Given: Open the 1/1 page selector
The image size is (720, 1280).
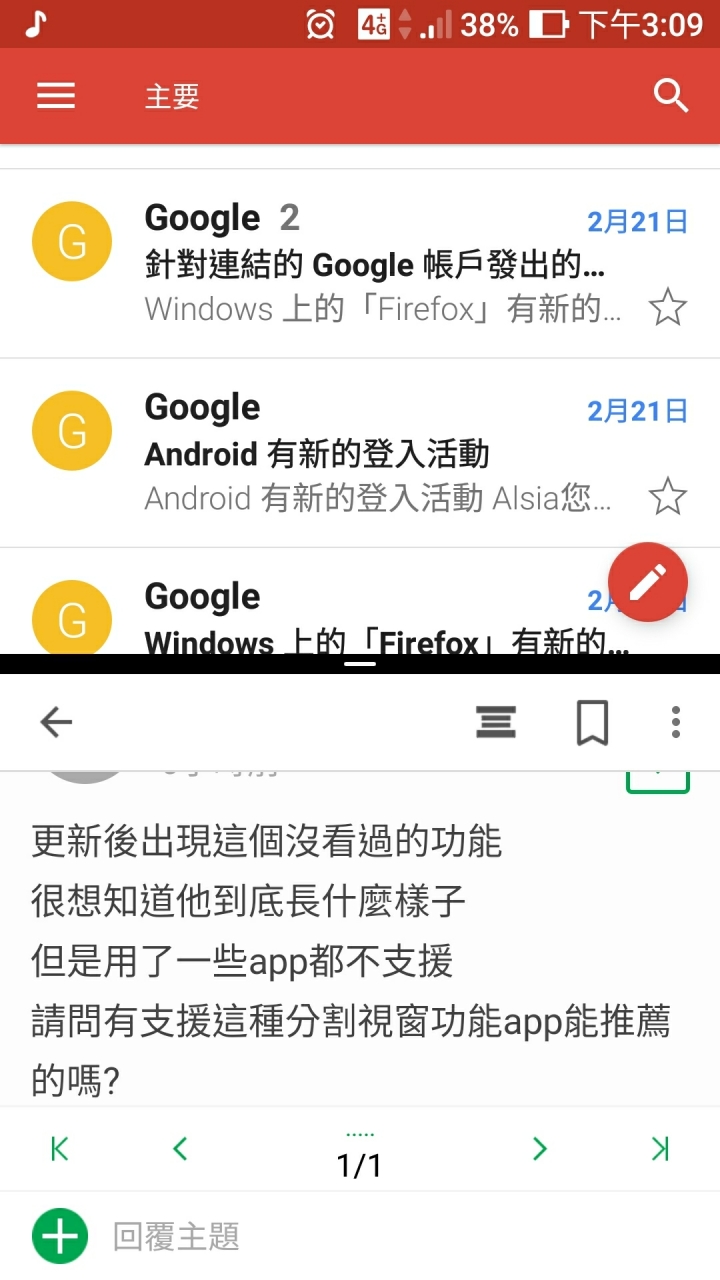Looking at the screenshot, I should point(360,1155).
